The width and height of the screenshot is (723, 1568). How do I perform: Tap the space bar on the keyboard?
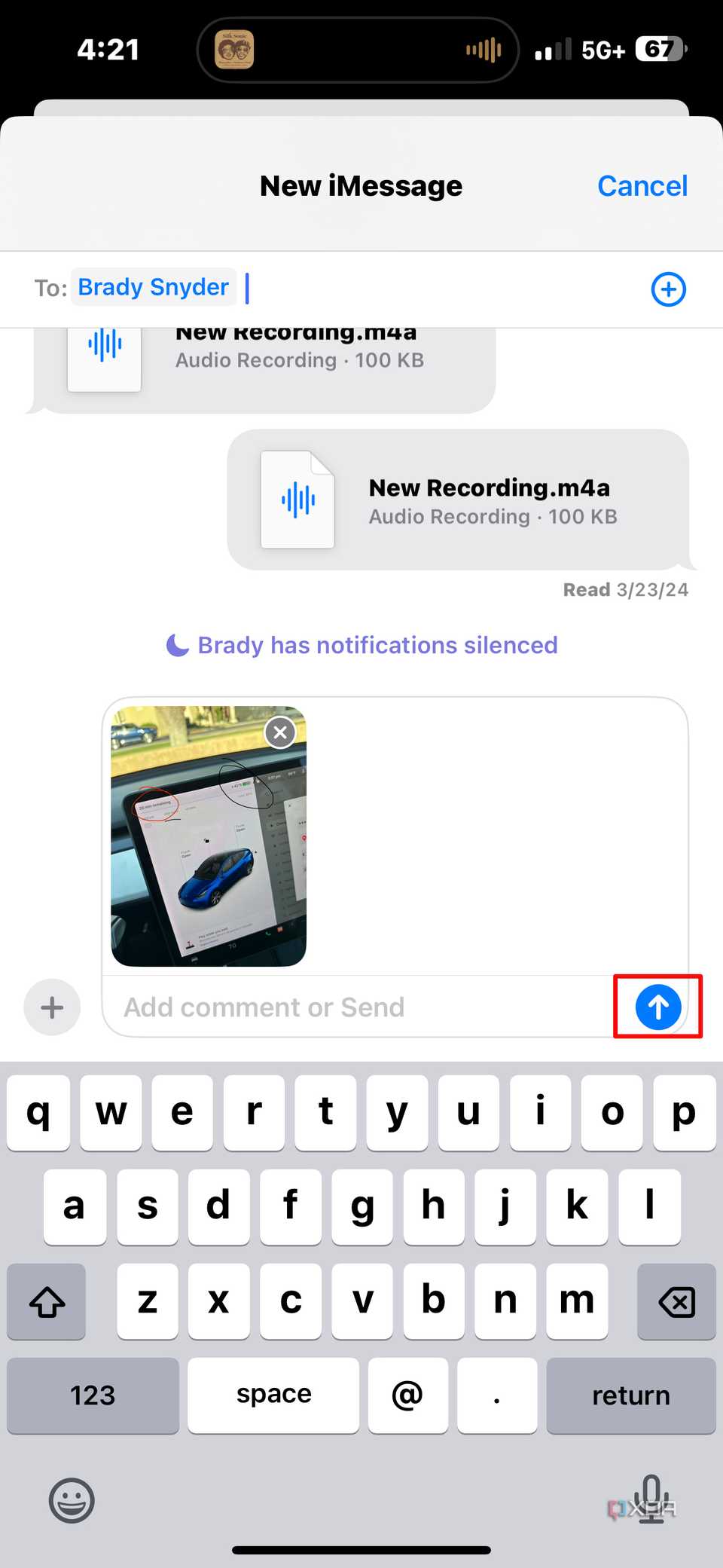(x=273, y=1395)
